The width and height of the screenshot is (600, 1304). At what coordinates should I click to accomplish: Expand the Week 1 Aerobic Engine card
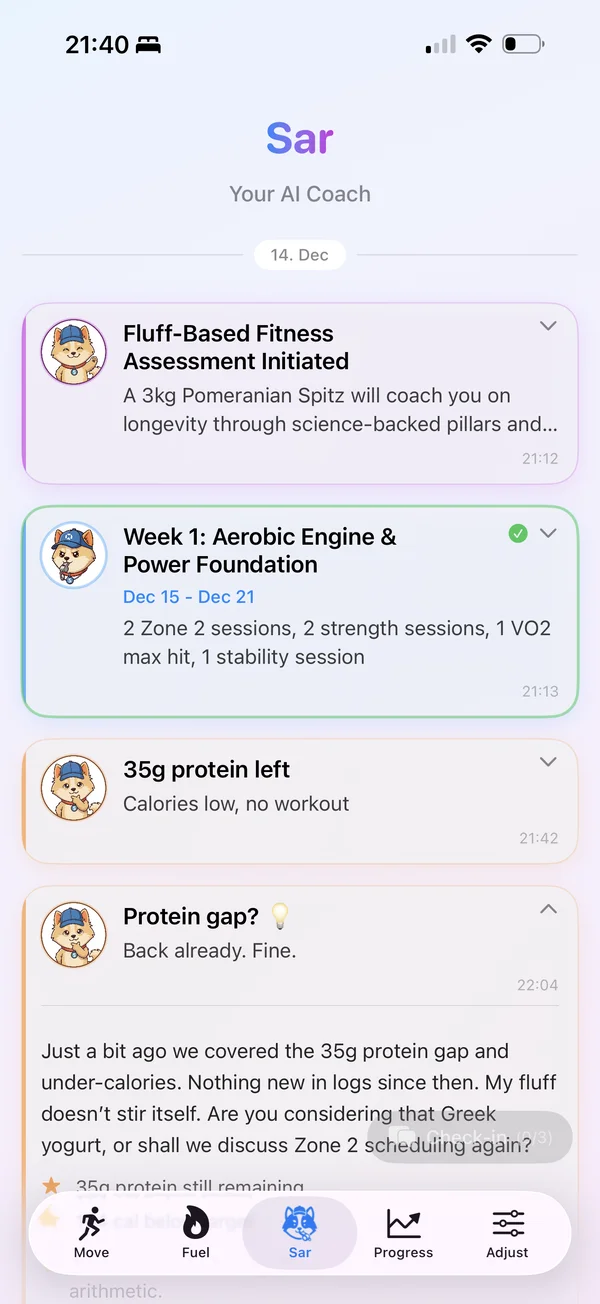click(x=548, y=533)
